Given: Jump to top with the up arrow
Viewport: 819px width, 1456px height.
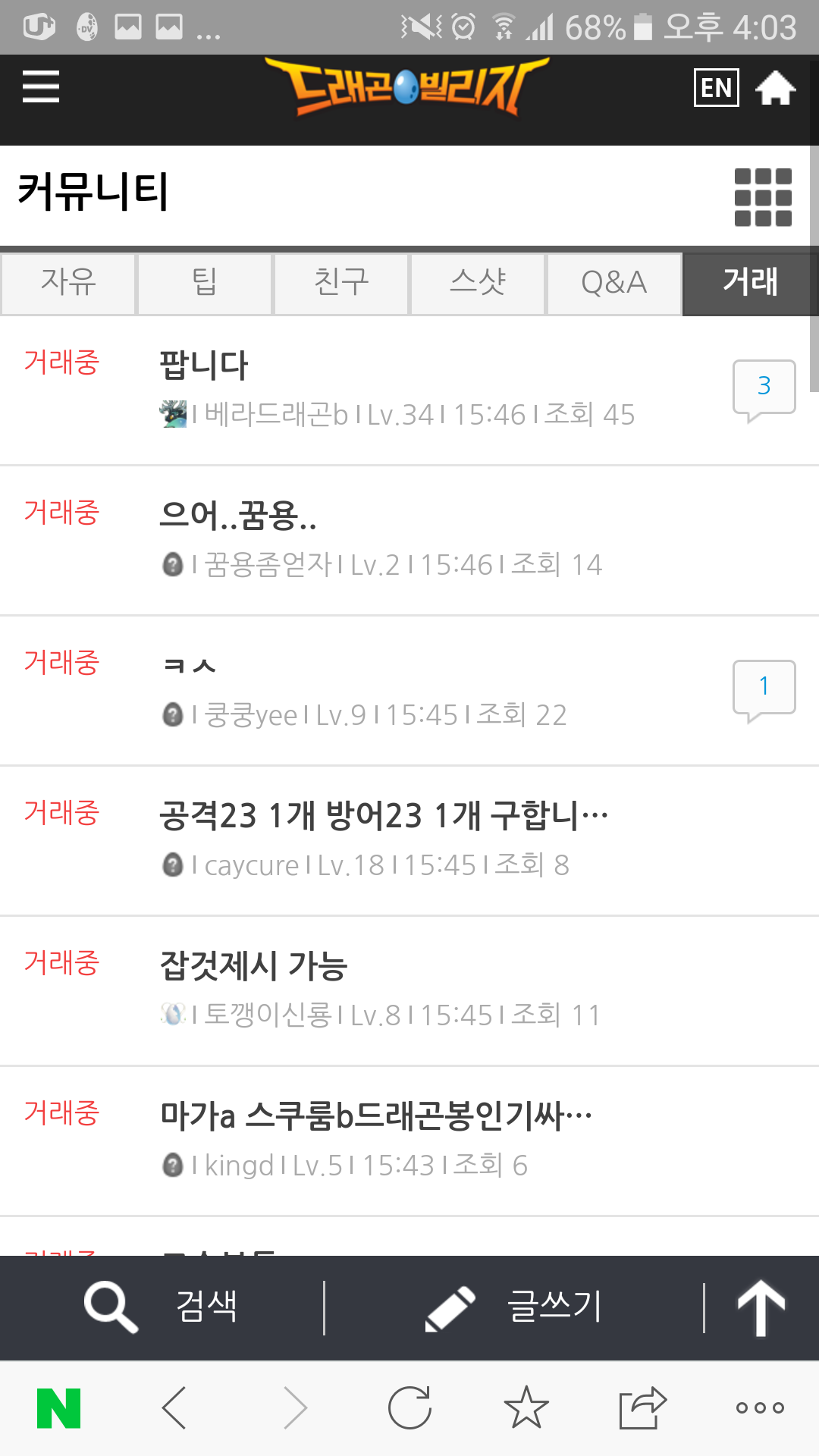Looking at the screenshot, I should [761, 1307].
